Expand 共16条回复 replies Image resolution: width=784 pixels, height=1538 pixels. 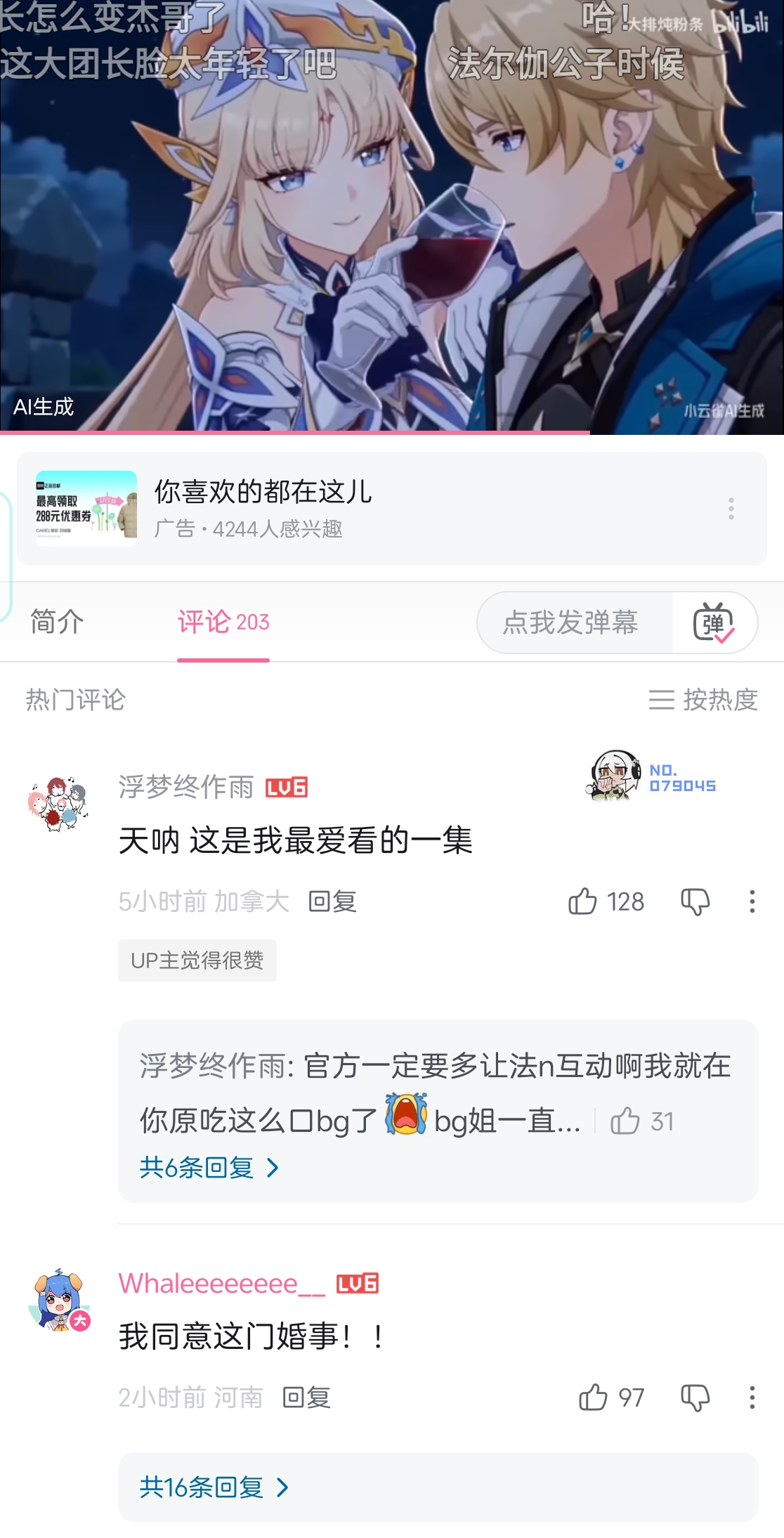[x=214, y=1487]
